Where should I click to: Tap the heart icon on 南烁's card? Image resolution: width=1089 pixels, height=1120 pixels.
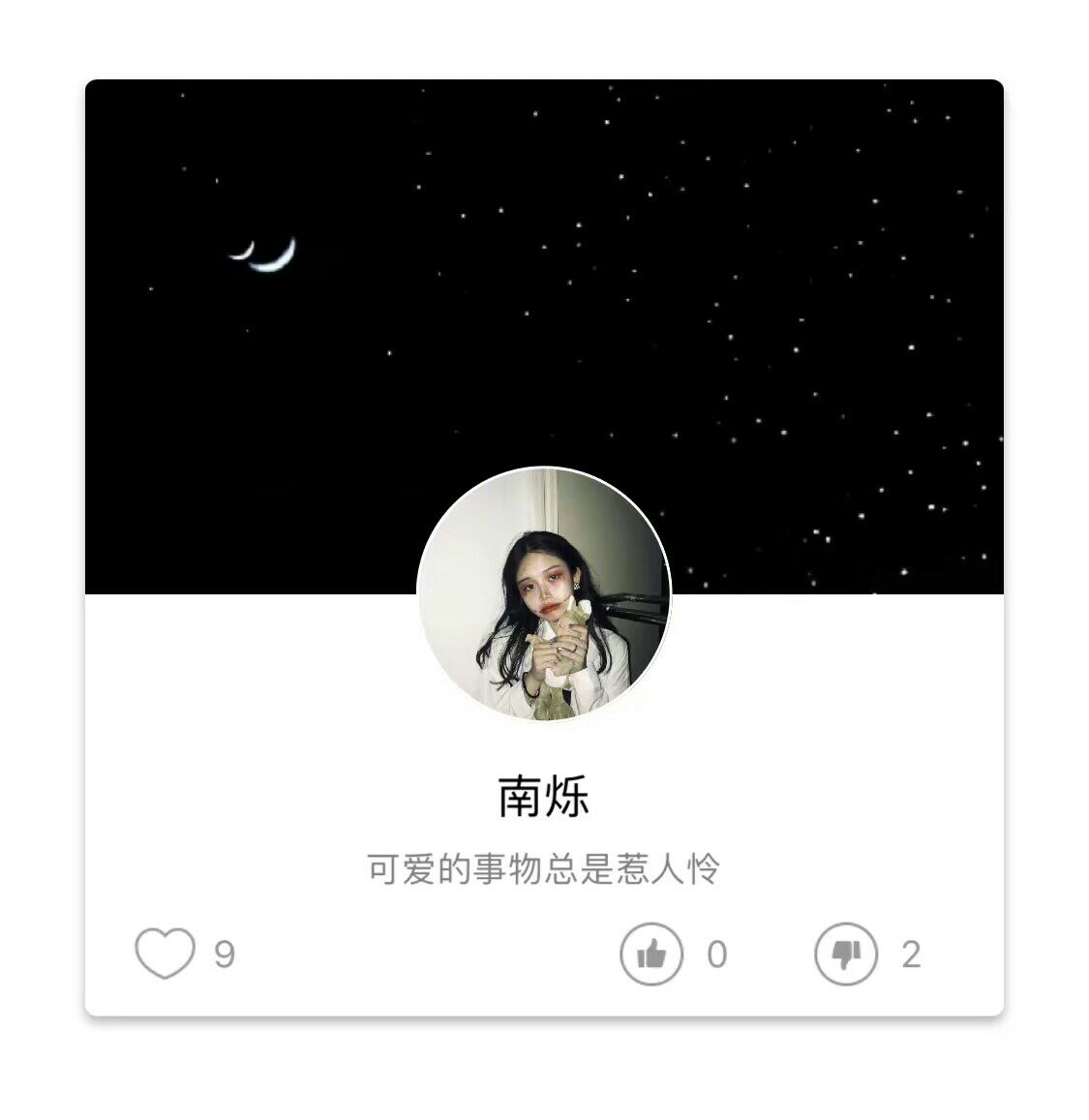(x=165, y=954)
